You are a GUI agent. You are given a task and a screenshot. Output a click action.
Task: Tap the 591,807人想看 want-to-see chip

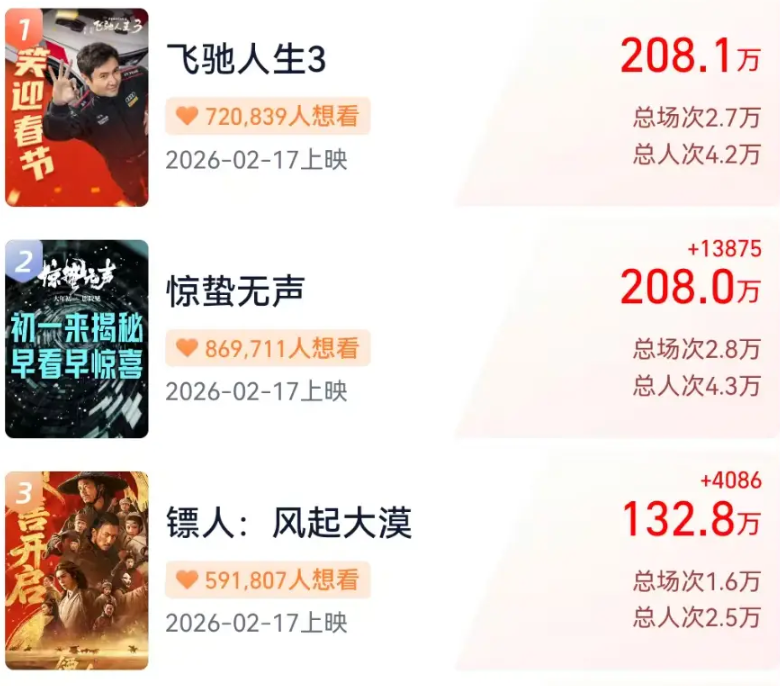(267, 580)
